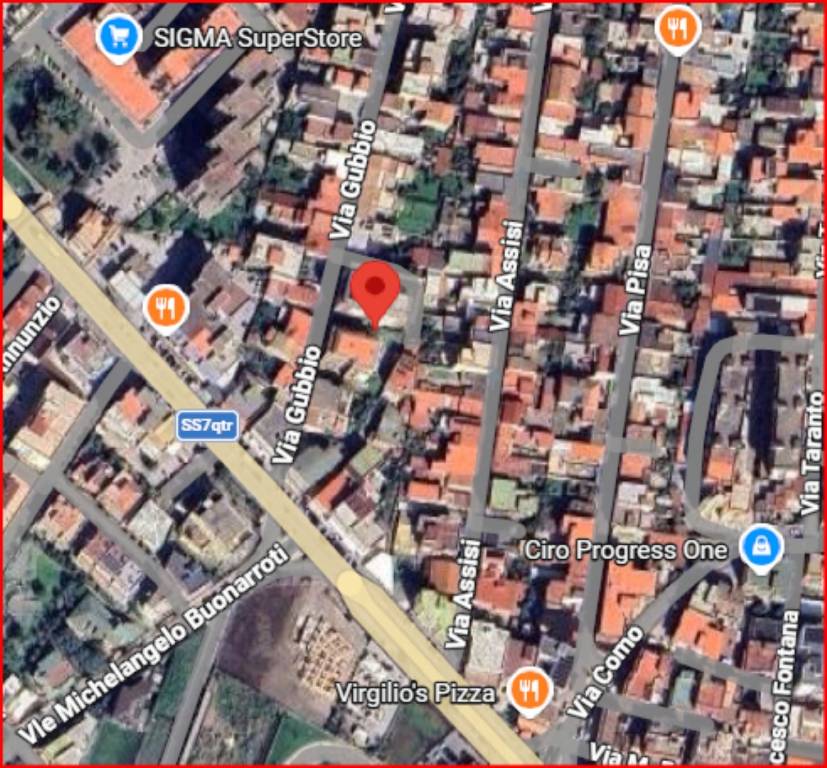Open the Virgilio's Pizza restaurant marker

[x=531, y=689]
